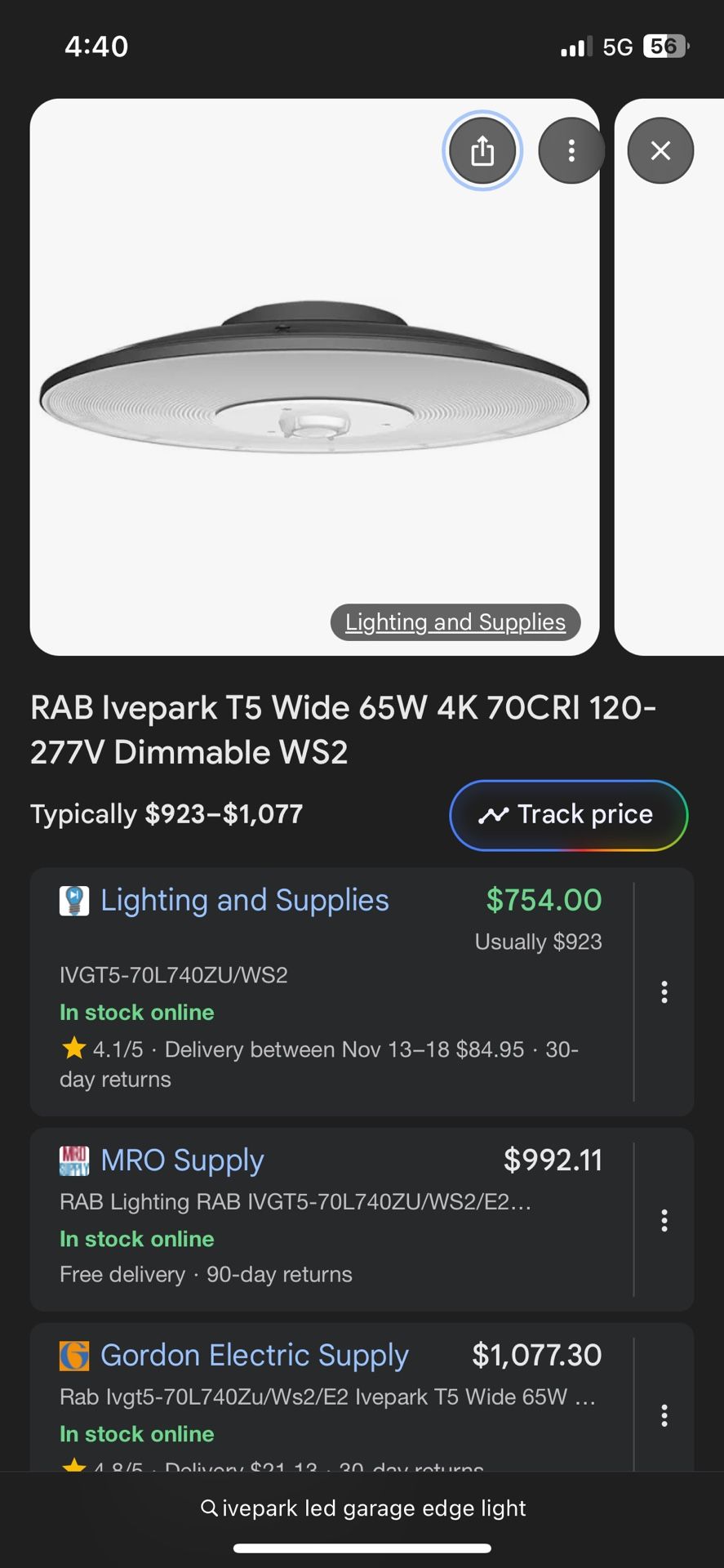Open the Lighting and Supplies chip on the photo
The height and width of the screenshot is (1568, 724).
[x=455, y=621]
